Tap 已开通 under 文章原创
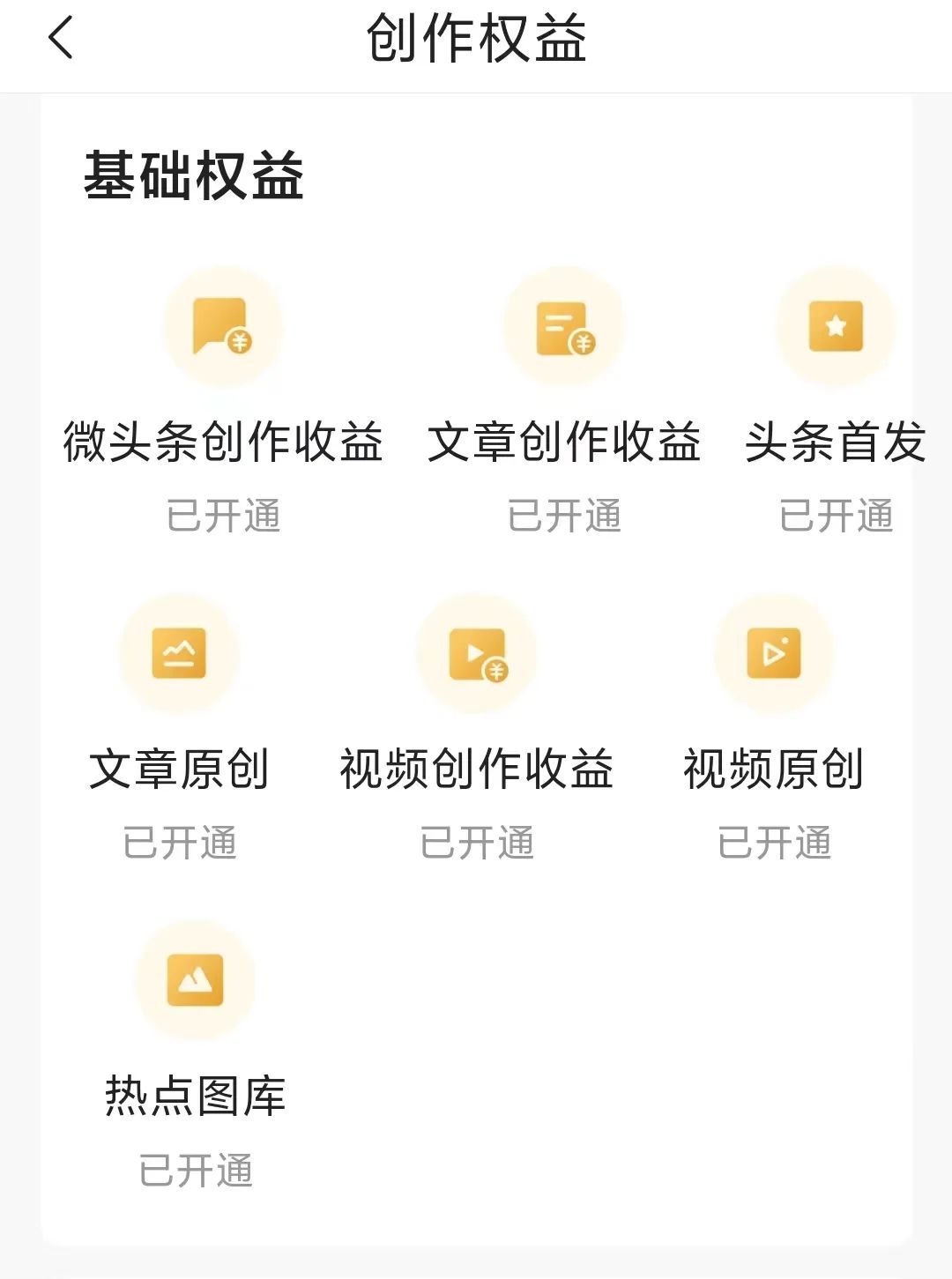This screenshot has height=1279, width=952. (x=179, y=844)
